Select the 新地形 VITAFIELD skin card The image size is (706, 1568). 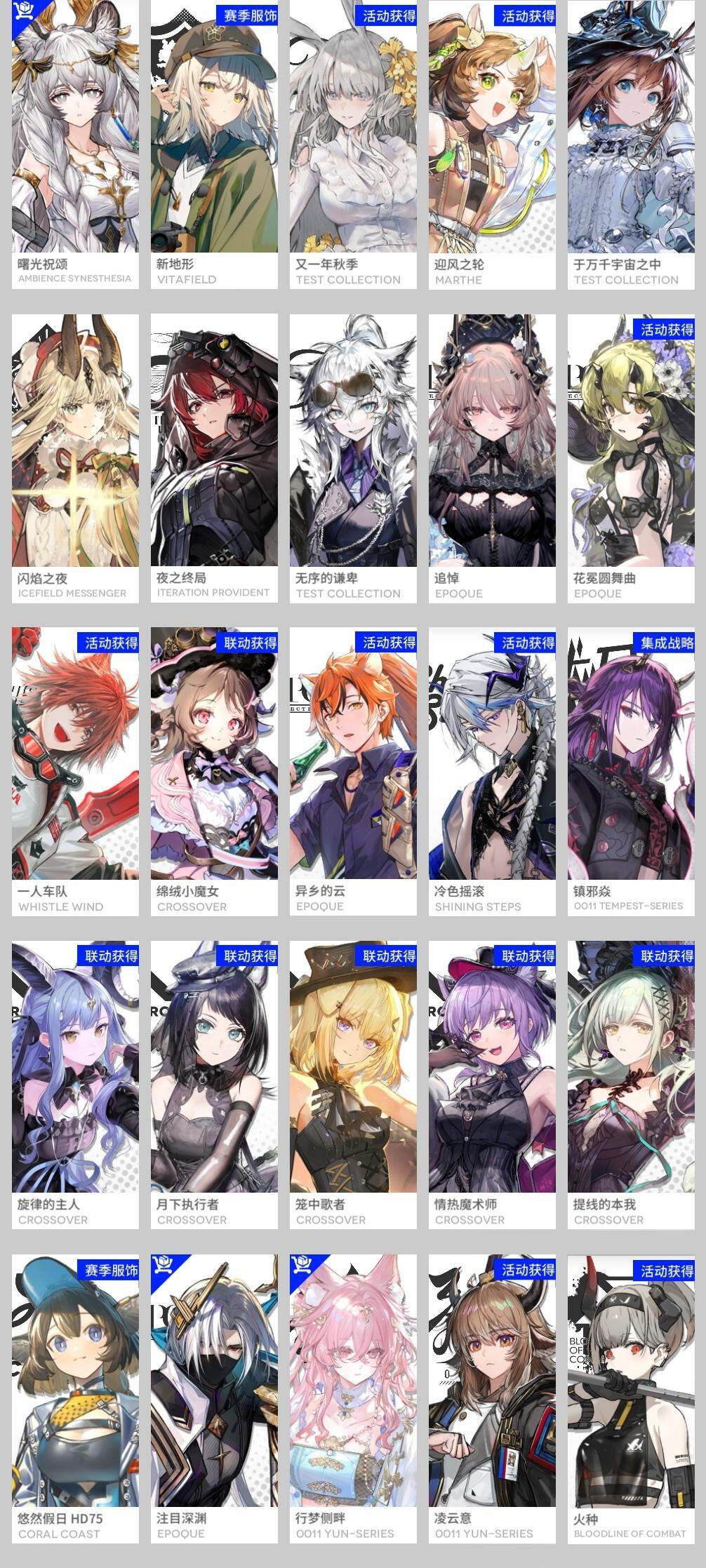214,145
